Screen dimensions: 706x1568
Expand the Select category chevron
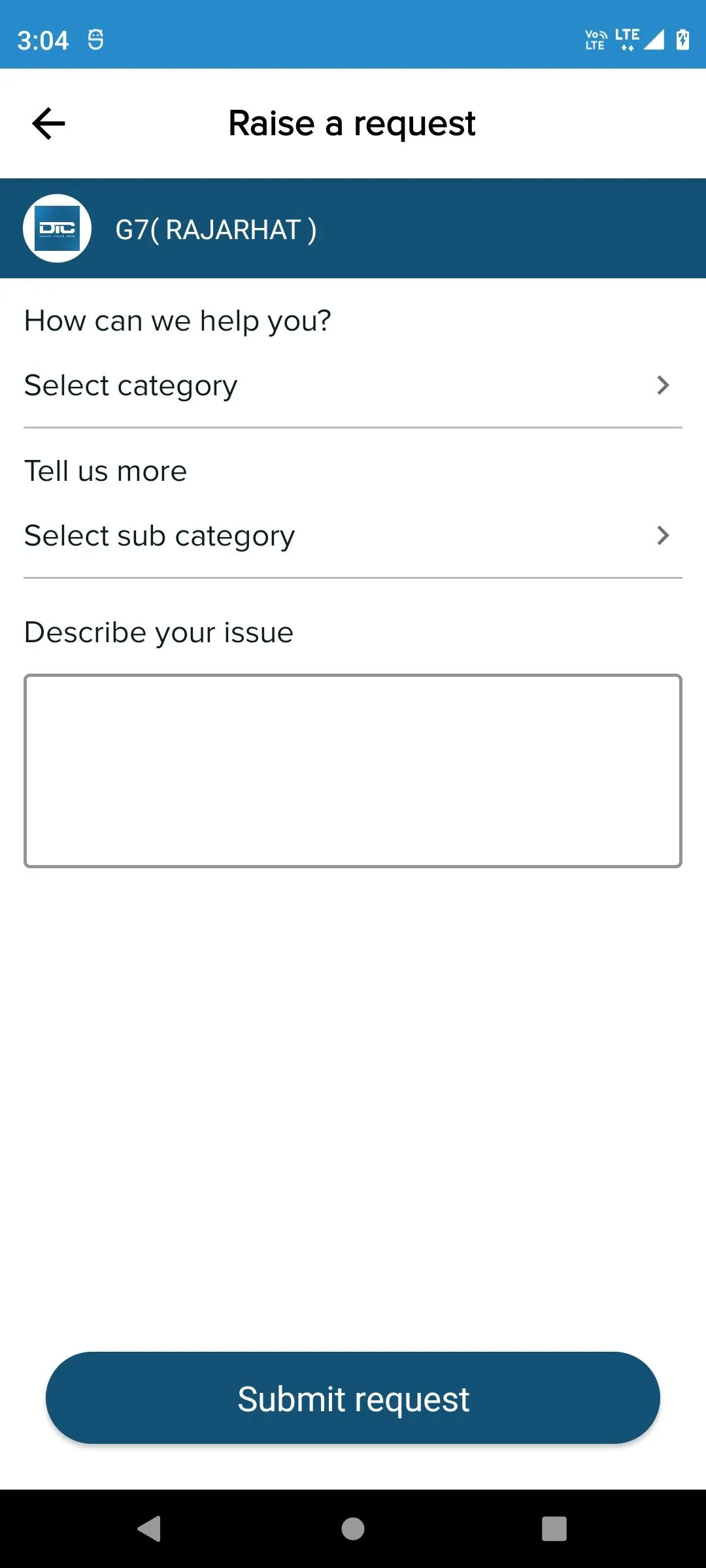(664, 385)
